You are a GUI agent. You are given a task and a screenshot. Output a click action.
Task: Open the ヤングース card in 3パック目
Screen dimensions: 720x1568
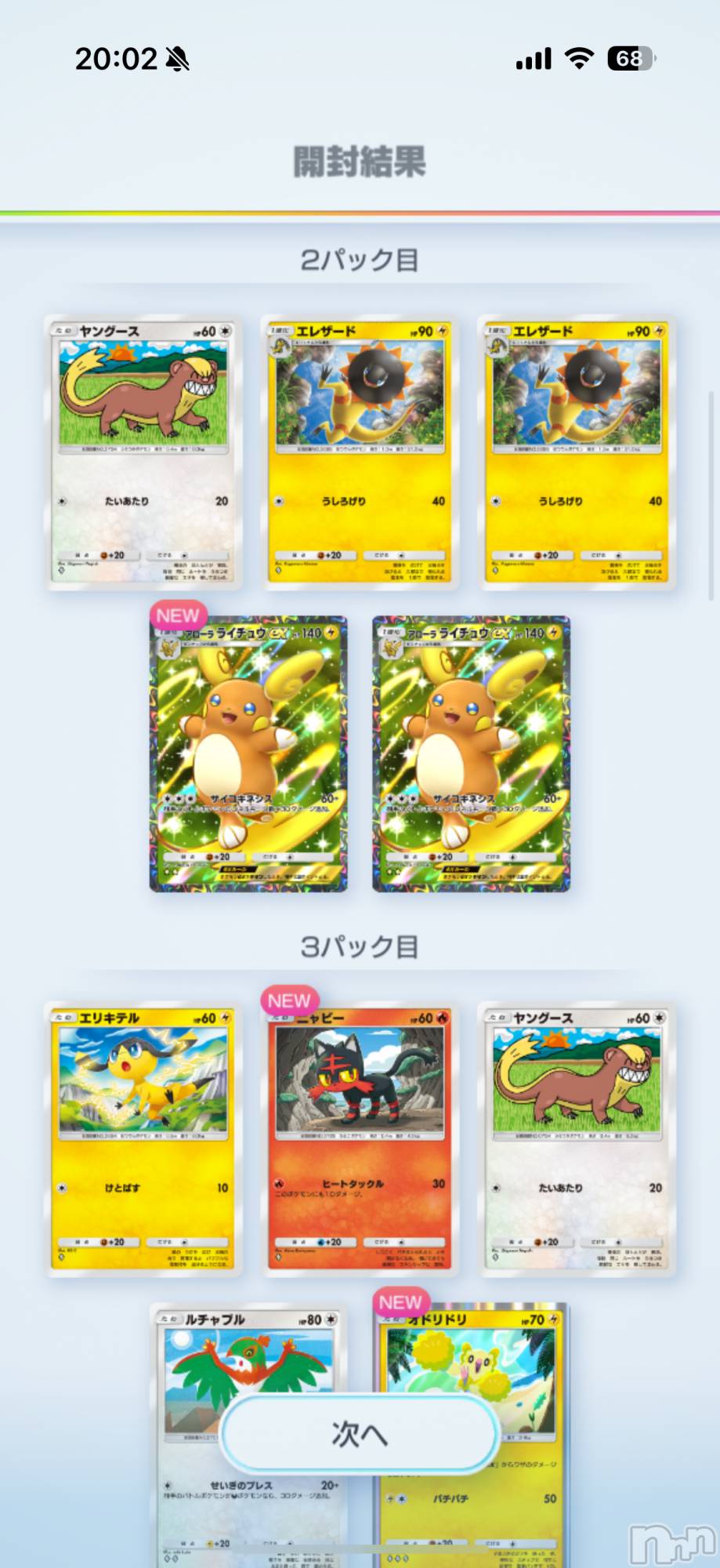pyautogui.click(x=577, y=1139)
